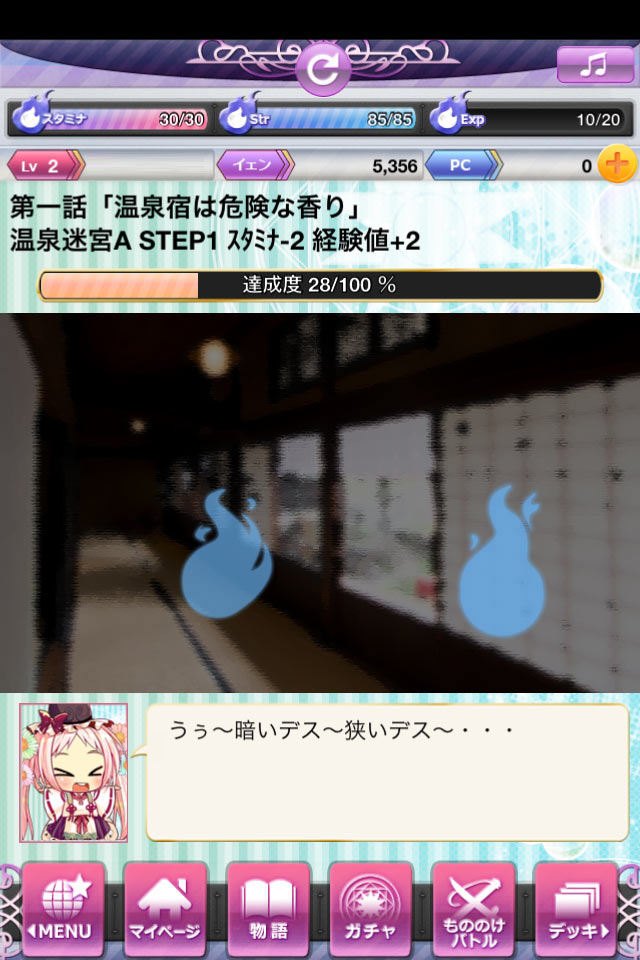Select the デッキ tab
The width and height of the screenshot is (640, 960).
[x=577, y=908]
